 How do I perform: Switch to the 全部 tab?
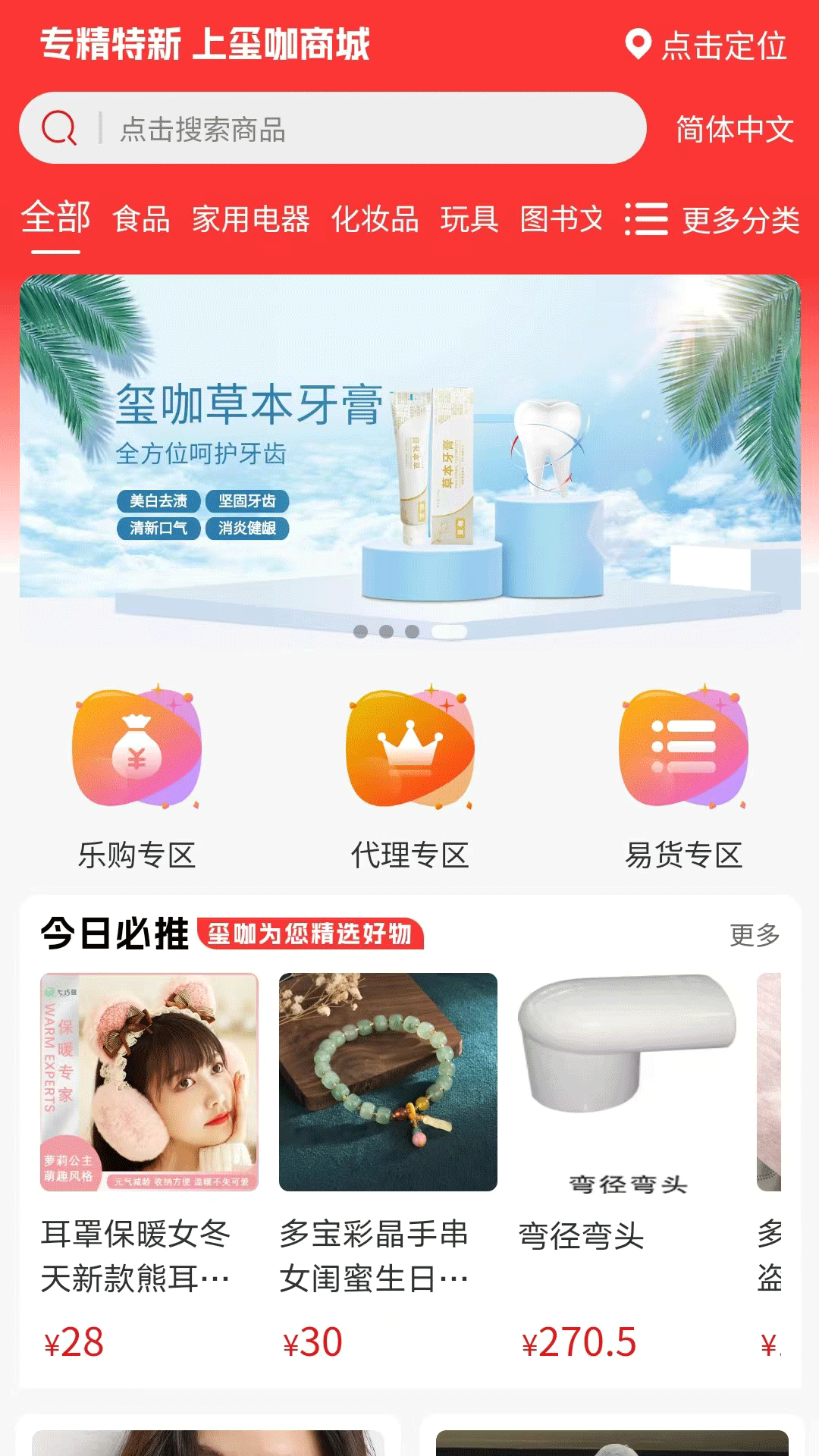coord(55,219)
